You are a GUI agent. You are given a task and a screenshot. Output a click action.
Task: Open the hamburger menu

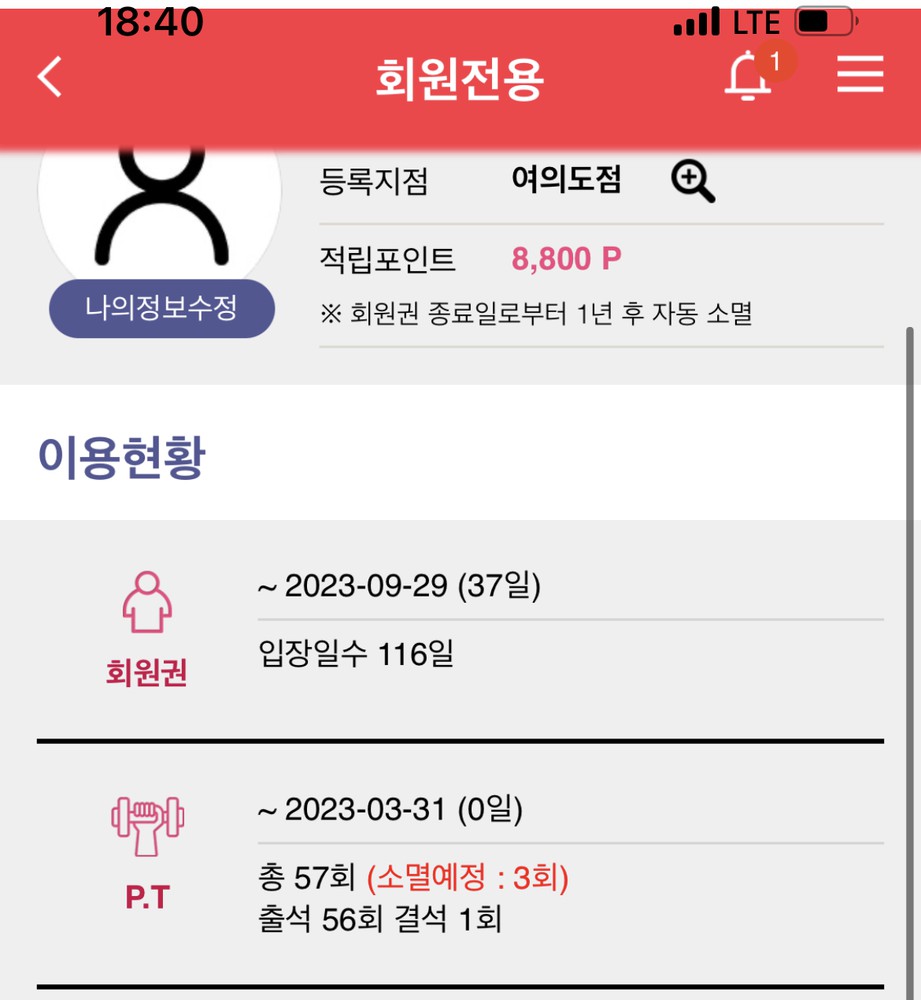(860, 75)
